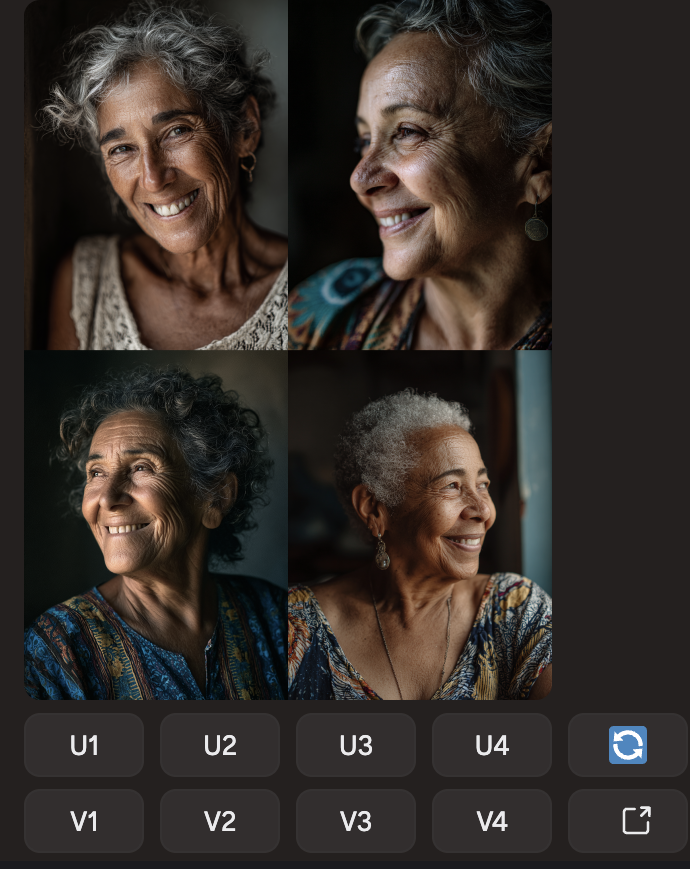Upscale the first image with U1
This screenshot has width=690, height=869.
[84, 745]
